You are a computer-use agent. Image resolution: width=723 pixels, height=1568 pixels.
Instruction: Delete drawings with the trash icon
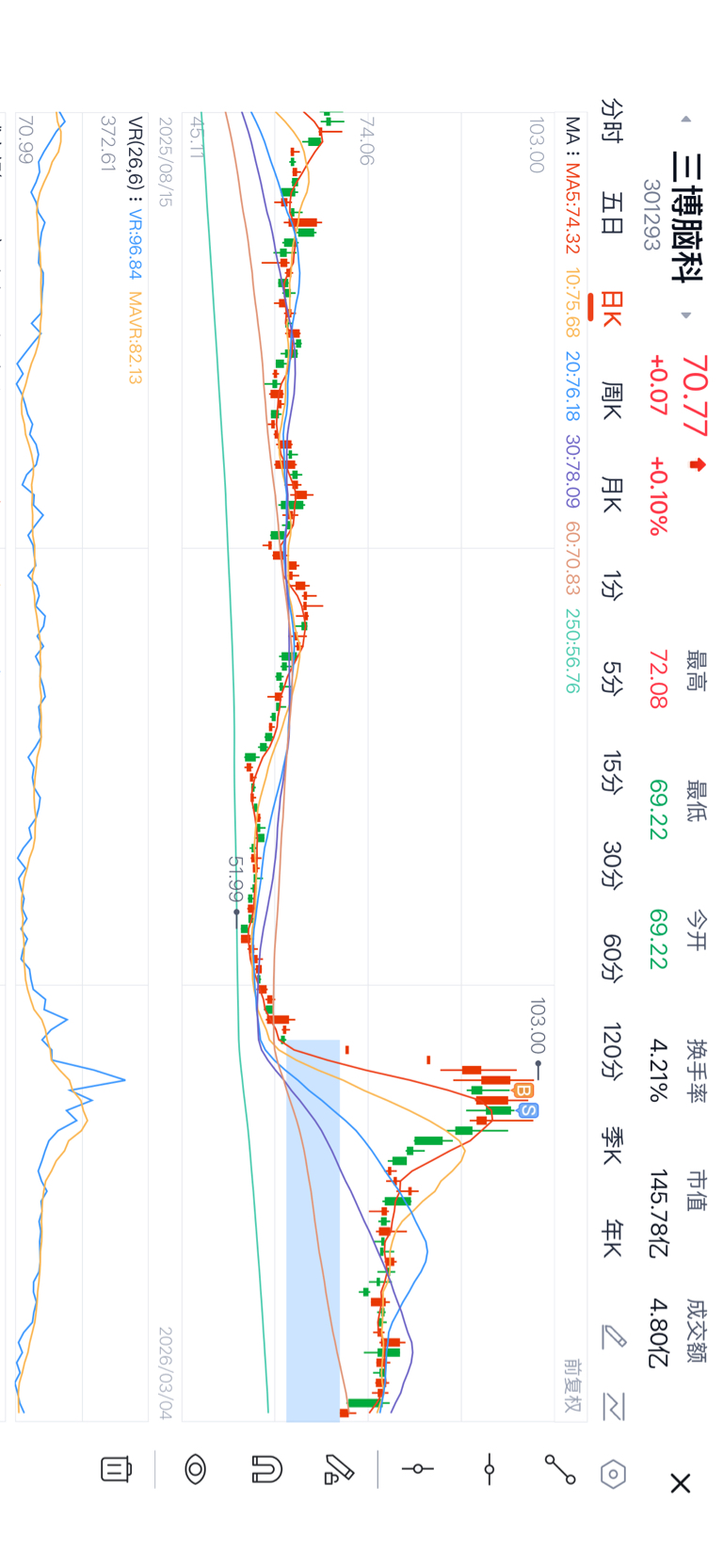116,1469
